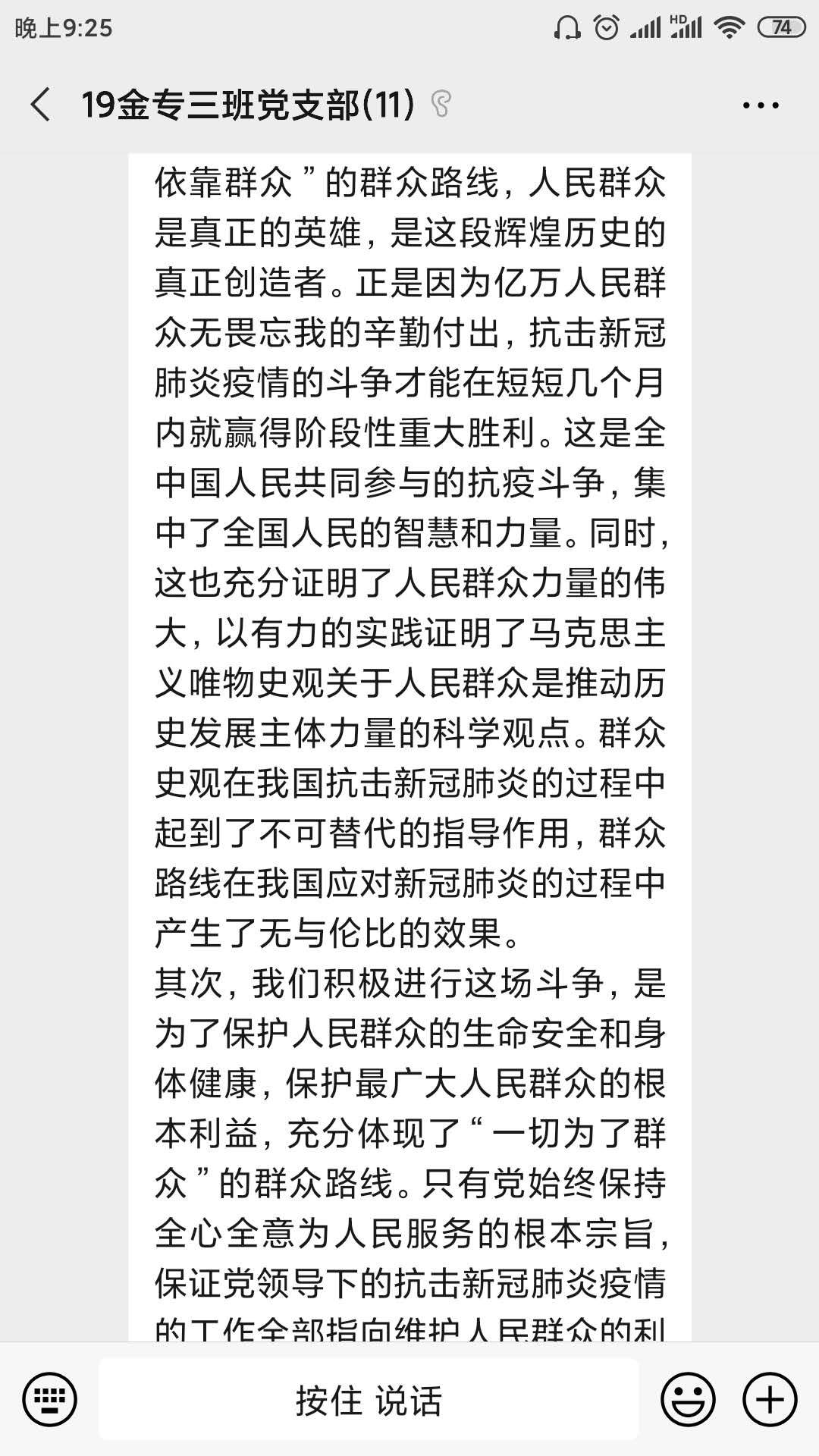Open the plus attachment menu
The image size is (819, 1456).
pyautogui.click(x=770, y=1399)
